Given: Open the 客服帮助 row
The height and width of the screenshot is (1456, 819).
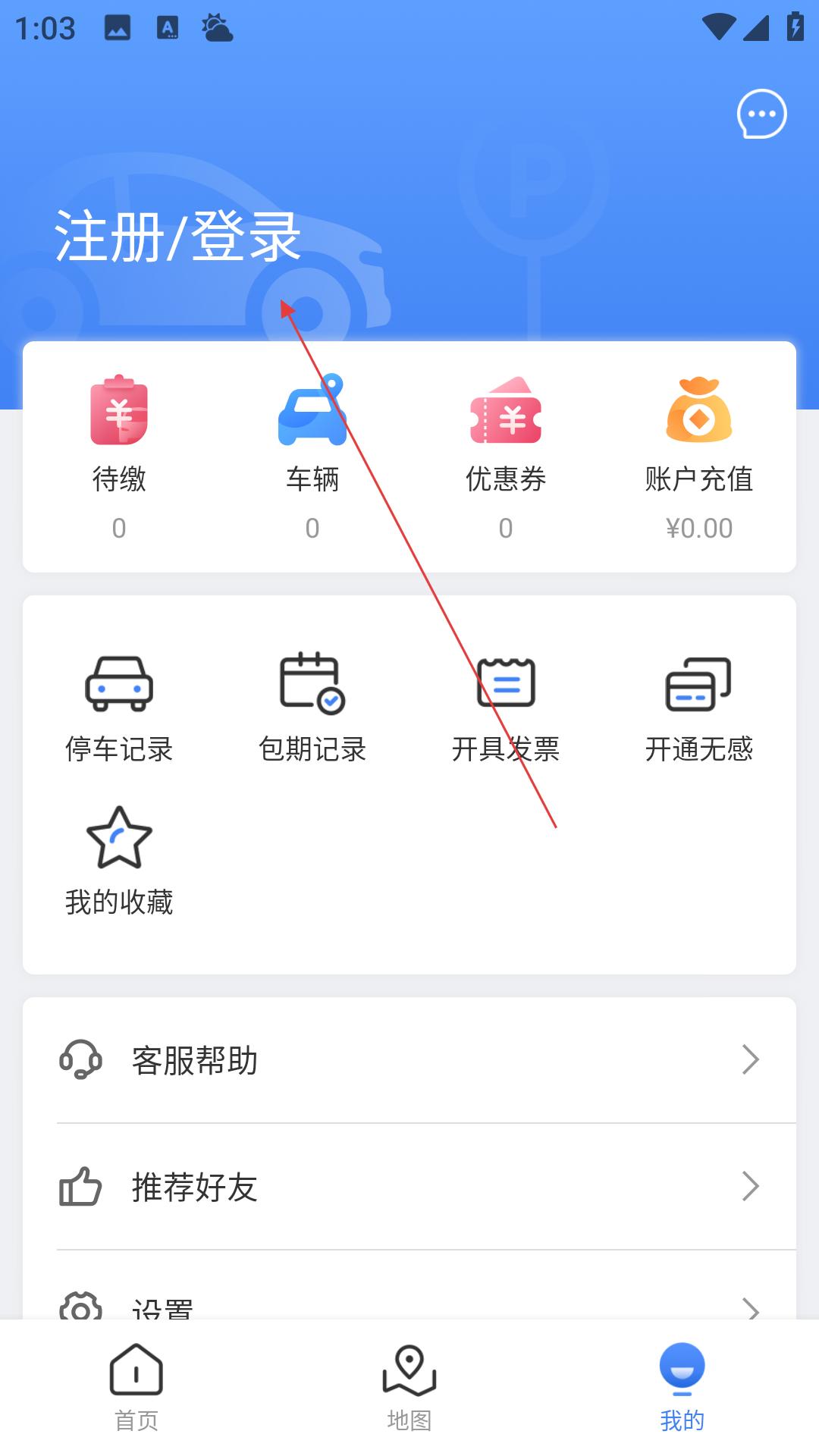Looking at the screenshot, I should (x=409, y=1060).
